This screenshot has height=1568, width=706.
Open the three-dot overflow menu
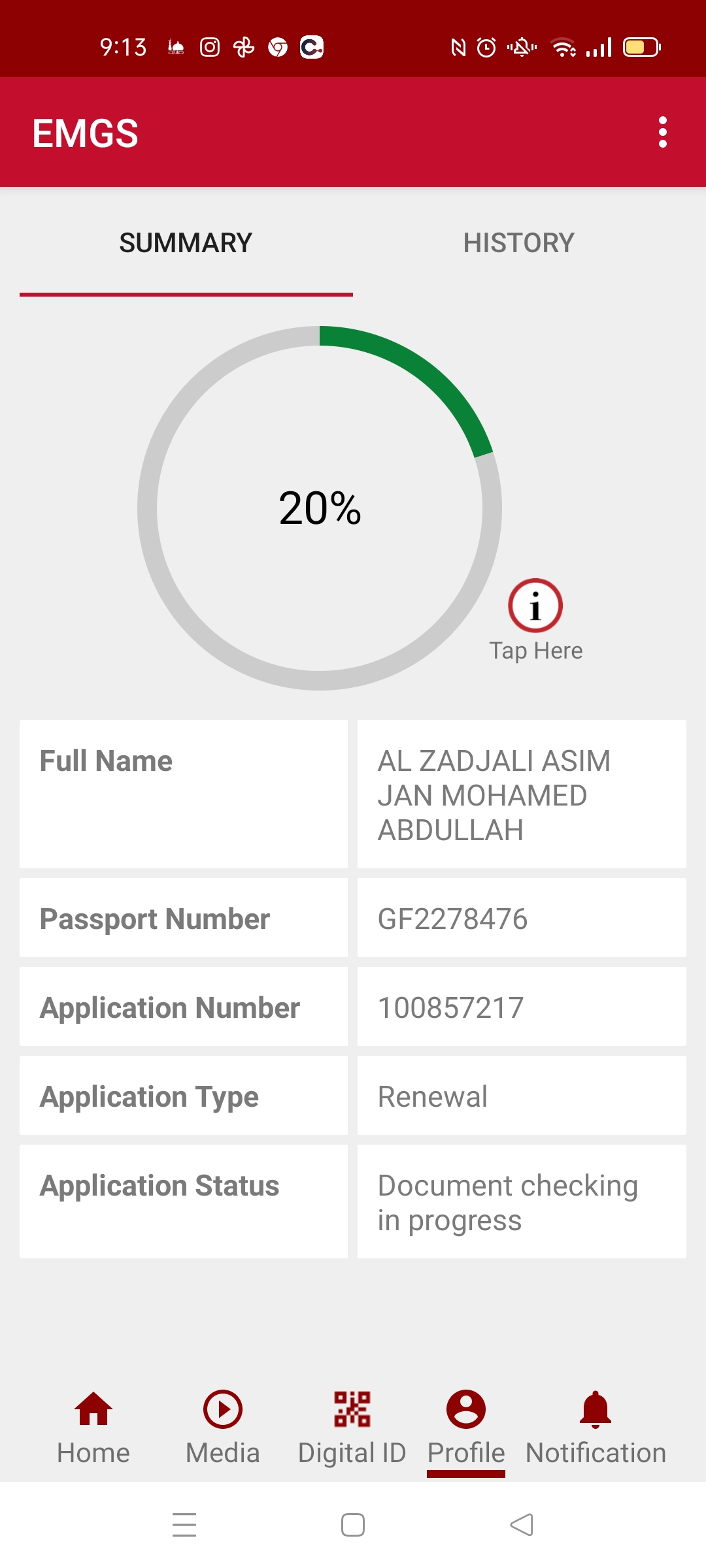point(662,133)
